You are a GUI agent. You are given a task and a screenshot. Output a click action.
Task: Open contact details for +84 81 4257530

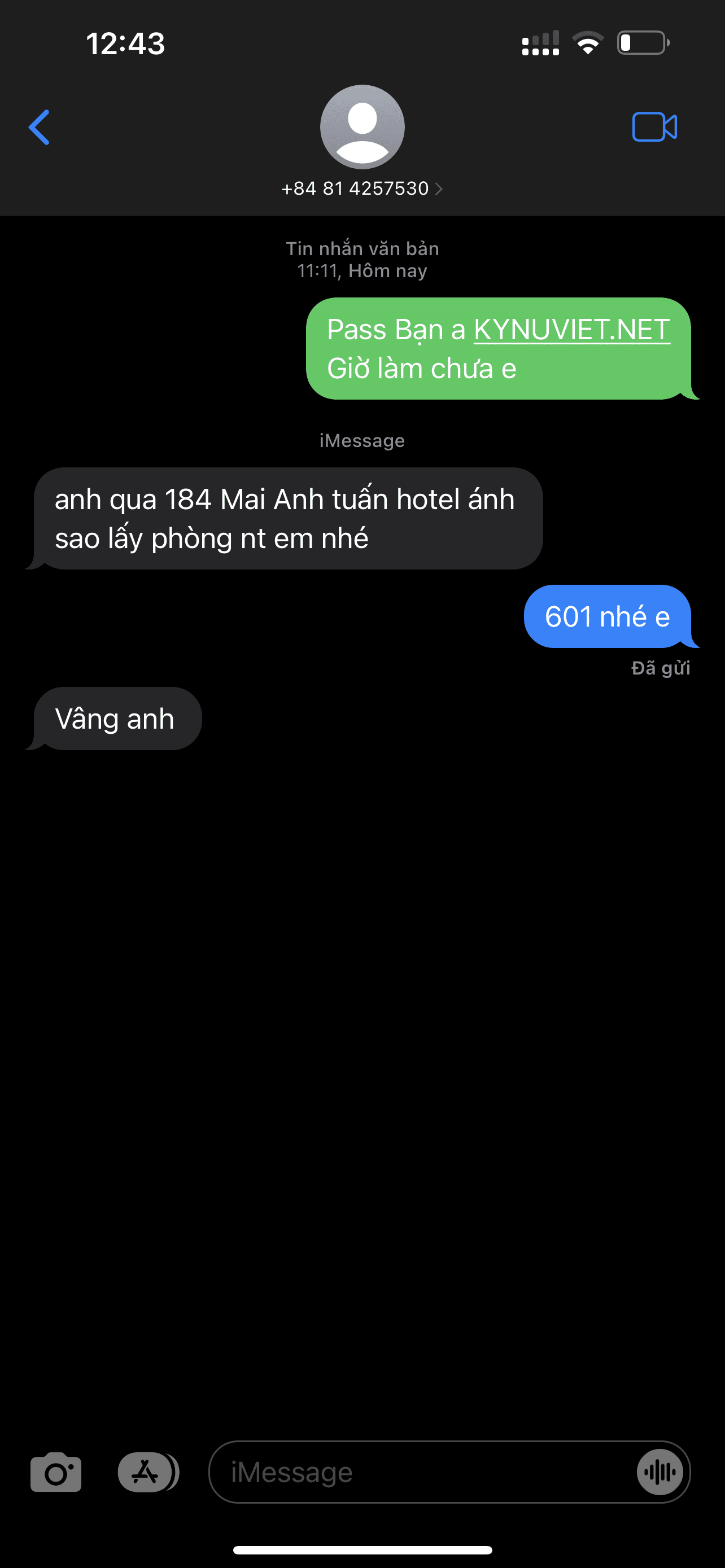pyautogui.click(x=361, y=188)
